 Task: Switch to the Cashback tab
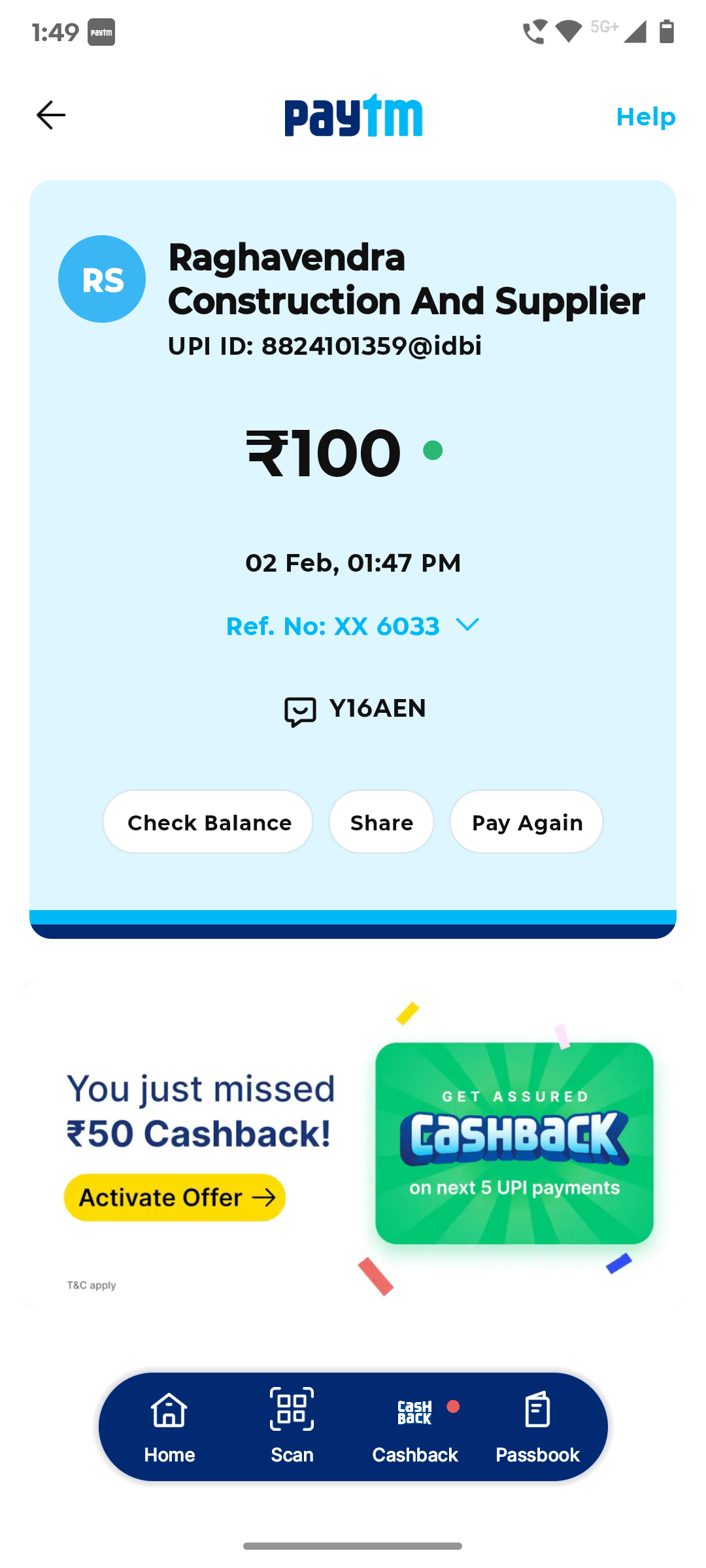(x=415, y=1426)
